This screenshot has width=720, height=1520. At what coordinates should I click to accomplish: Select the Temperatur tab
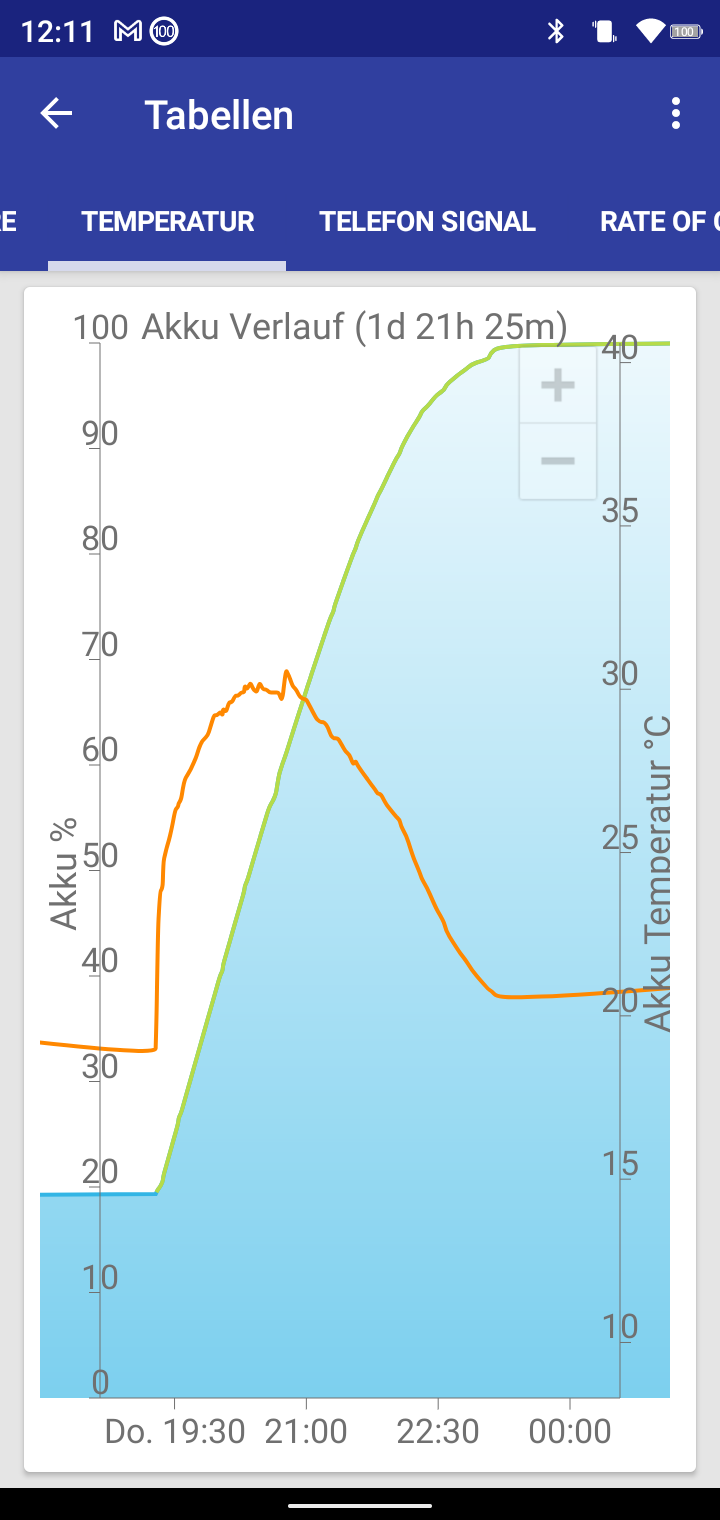[167, 221]
